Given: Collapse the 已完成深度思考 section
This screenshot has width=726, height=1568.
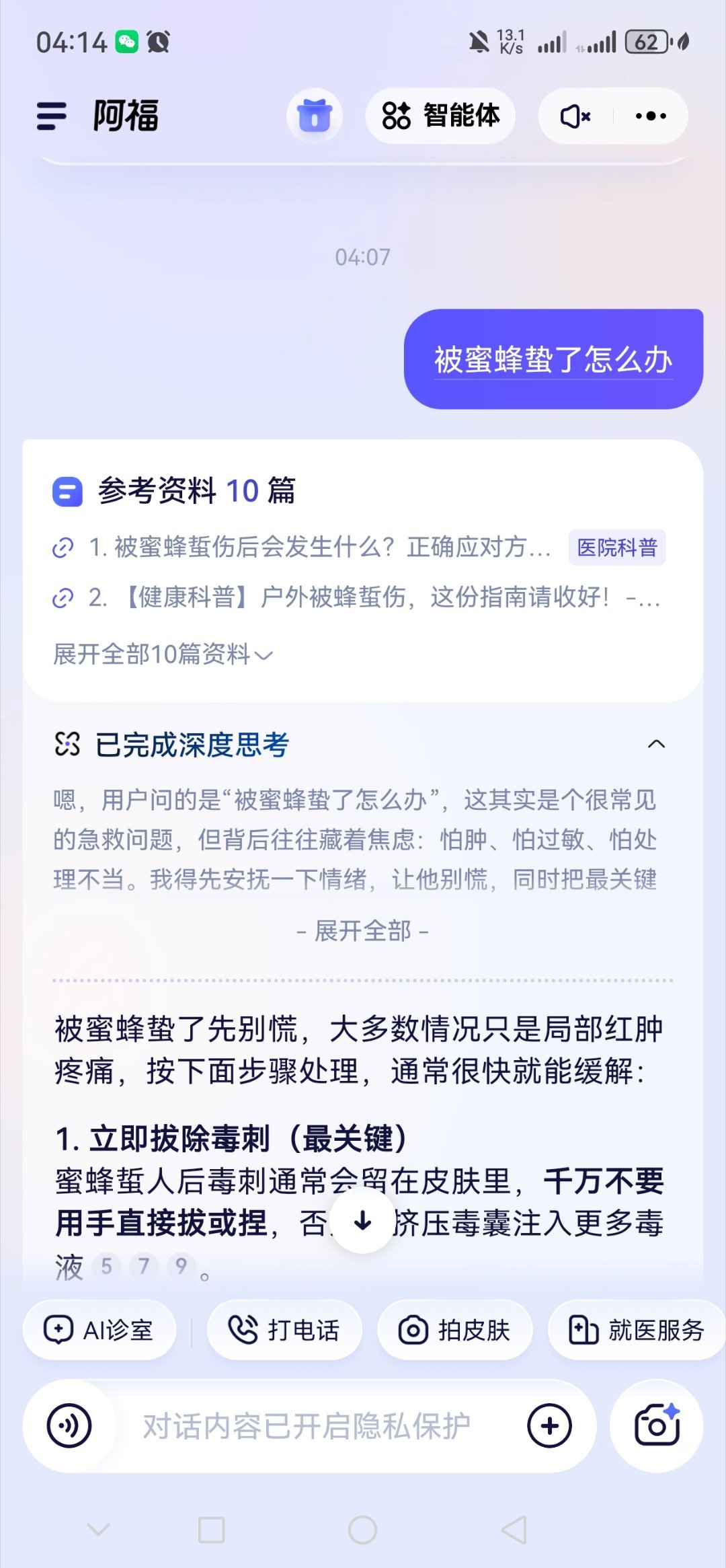Looking at the screenshot, I should pos(657,745).
